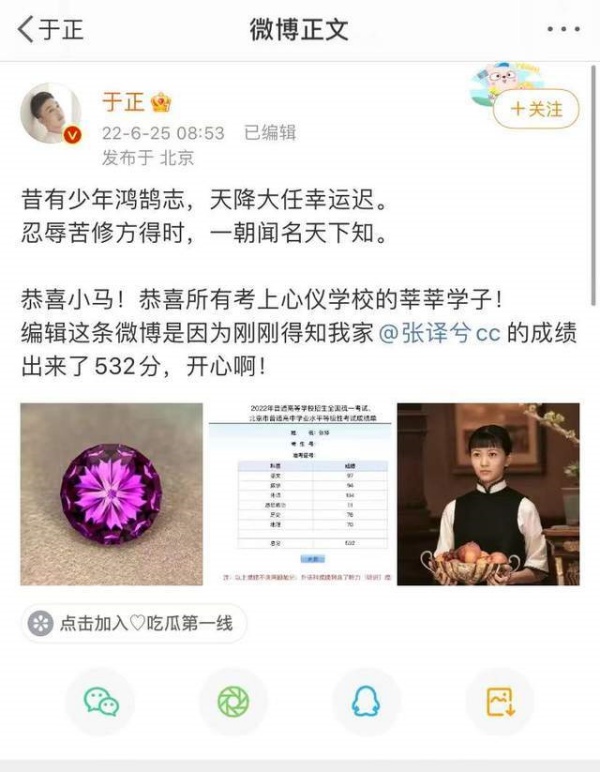View the photo of girl with fruit
600x772 pixels.
(488, 494)
